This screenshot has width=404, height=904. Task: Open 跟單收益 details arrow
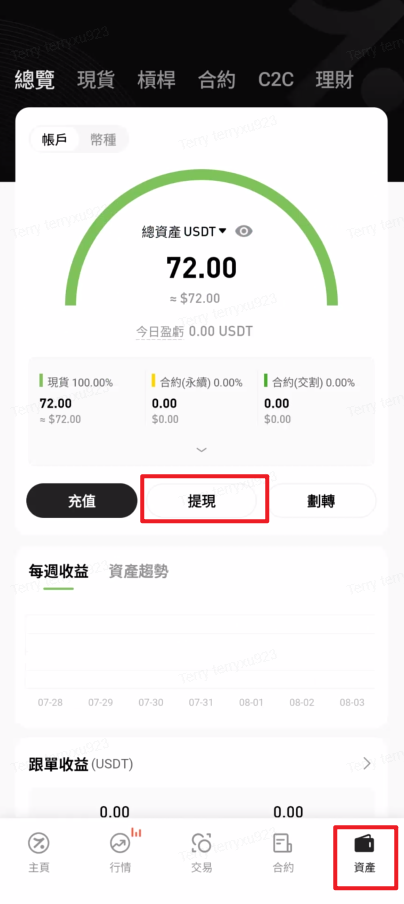(x=368, y=764)
